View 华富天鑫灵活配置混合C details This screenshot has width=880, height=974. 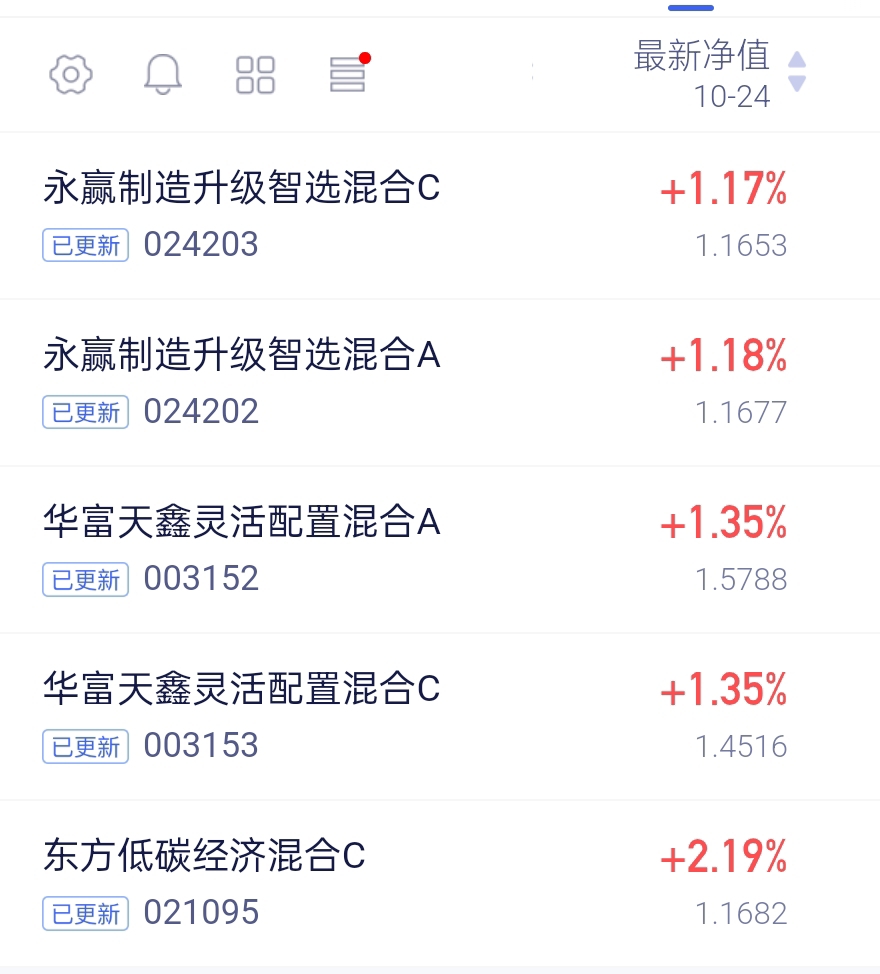(x=440, y=717)
